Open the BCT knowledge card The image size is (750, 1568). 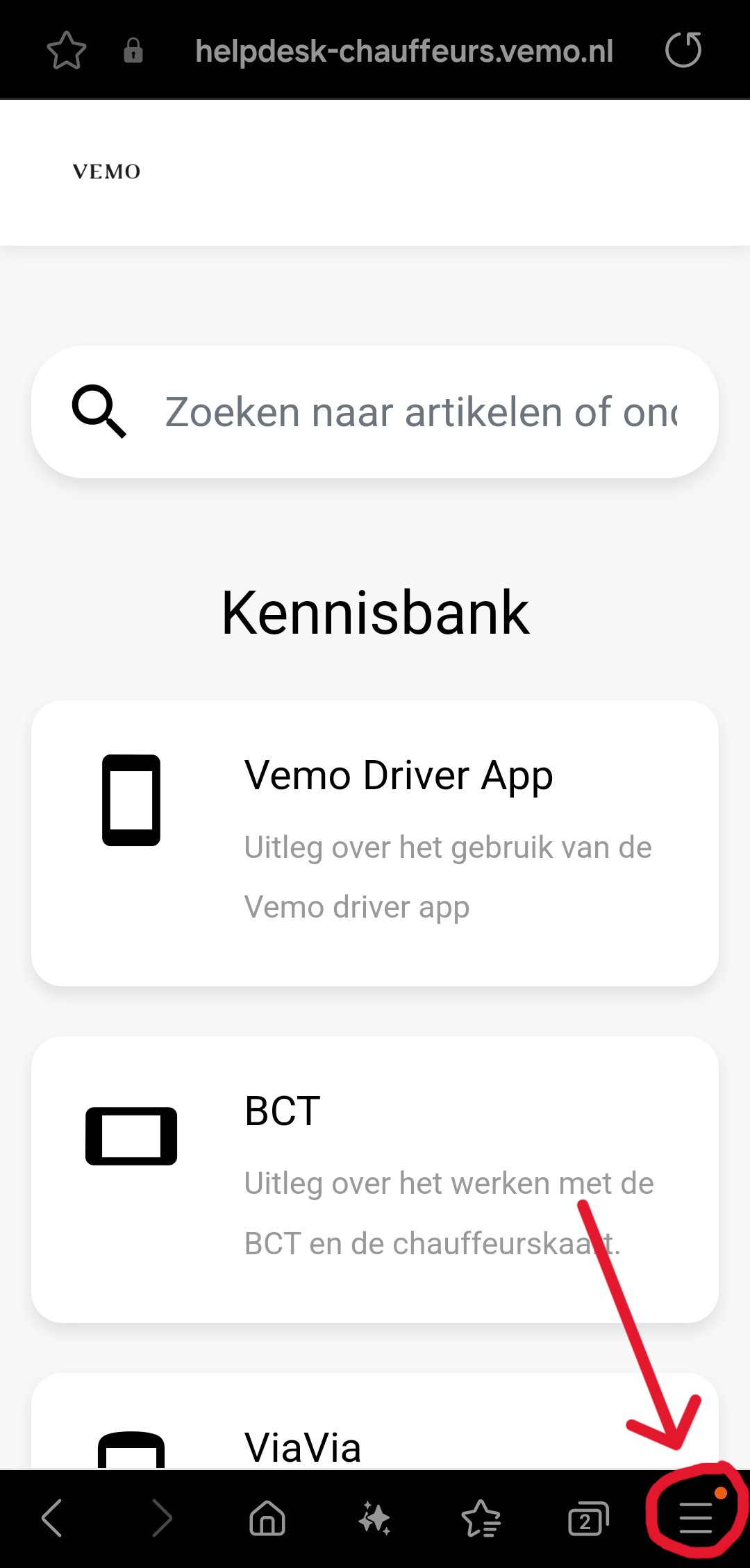click(x=375, y=1179)
